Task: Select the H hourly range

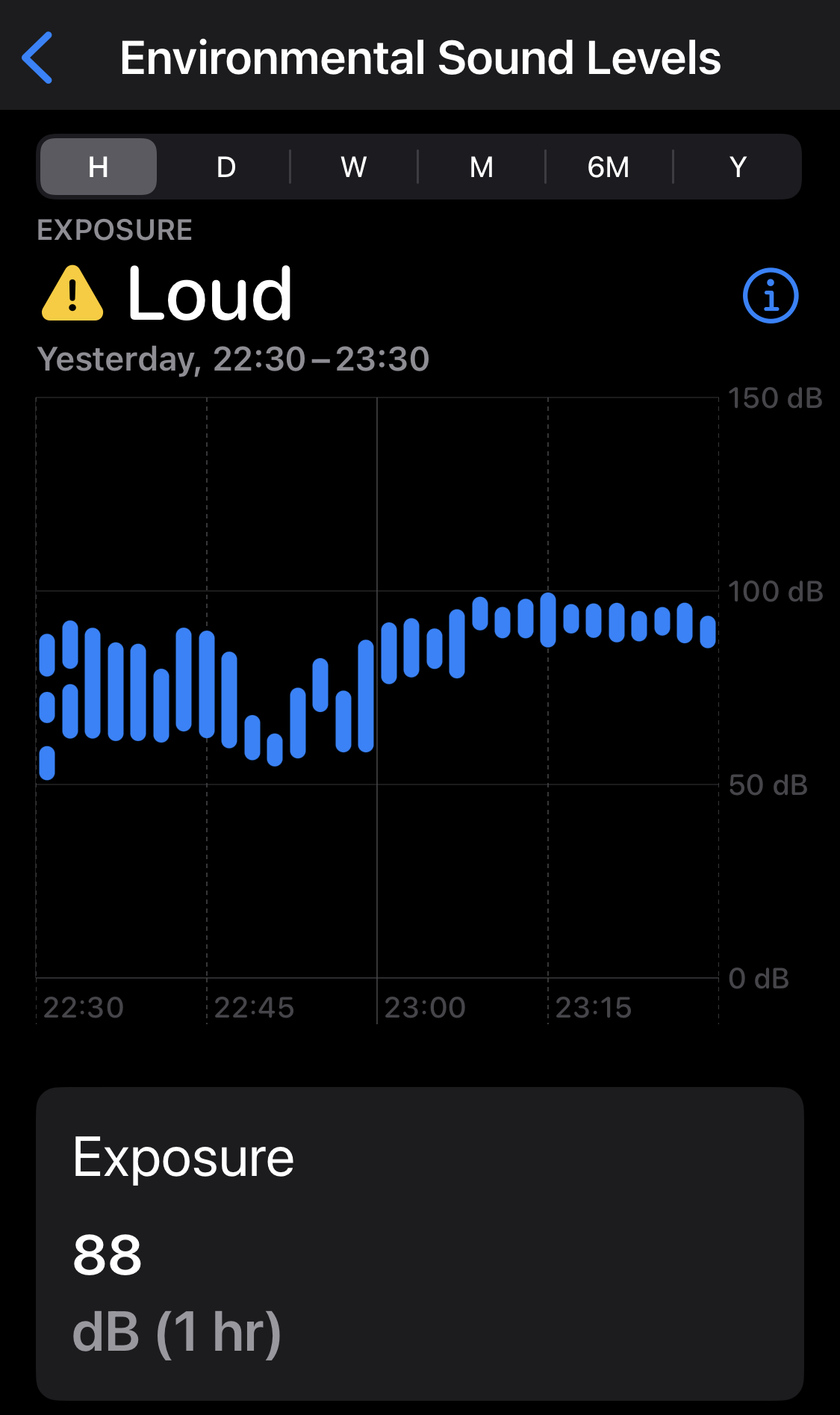Action: pyautogui.click(x=99, y=167)
